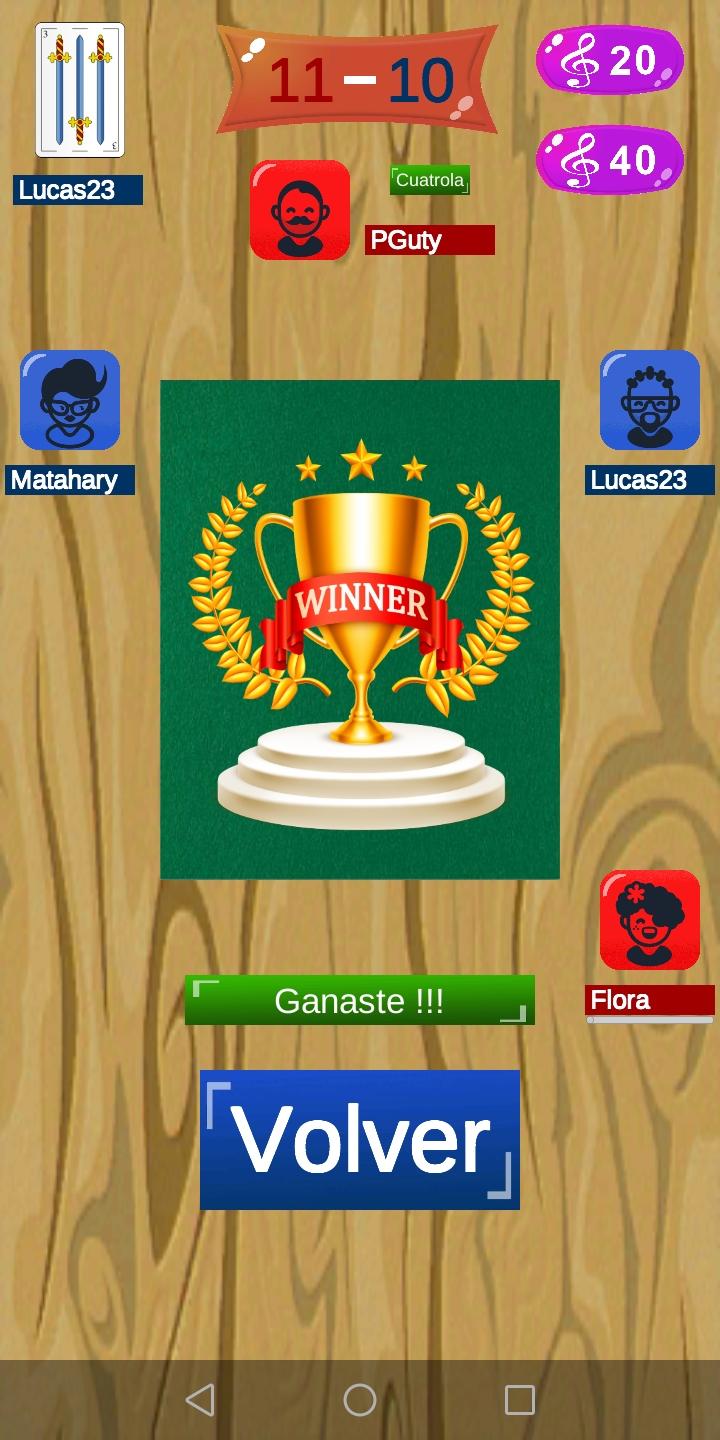720x1440 pixels.
Task: Tap the 40 song button
Action: [610, 160]
